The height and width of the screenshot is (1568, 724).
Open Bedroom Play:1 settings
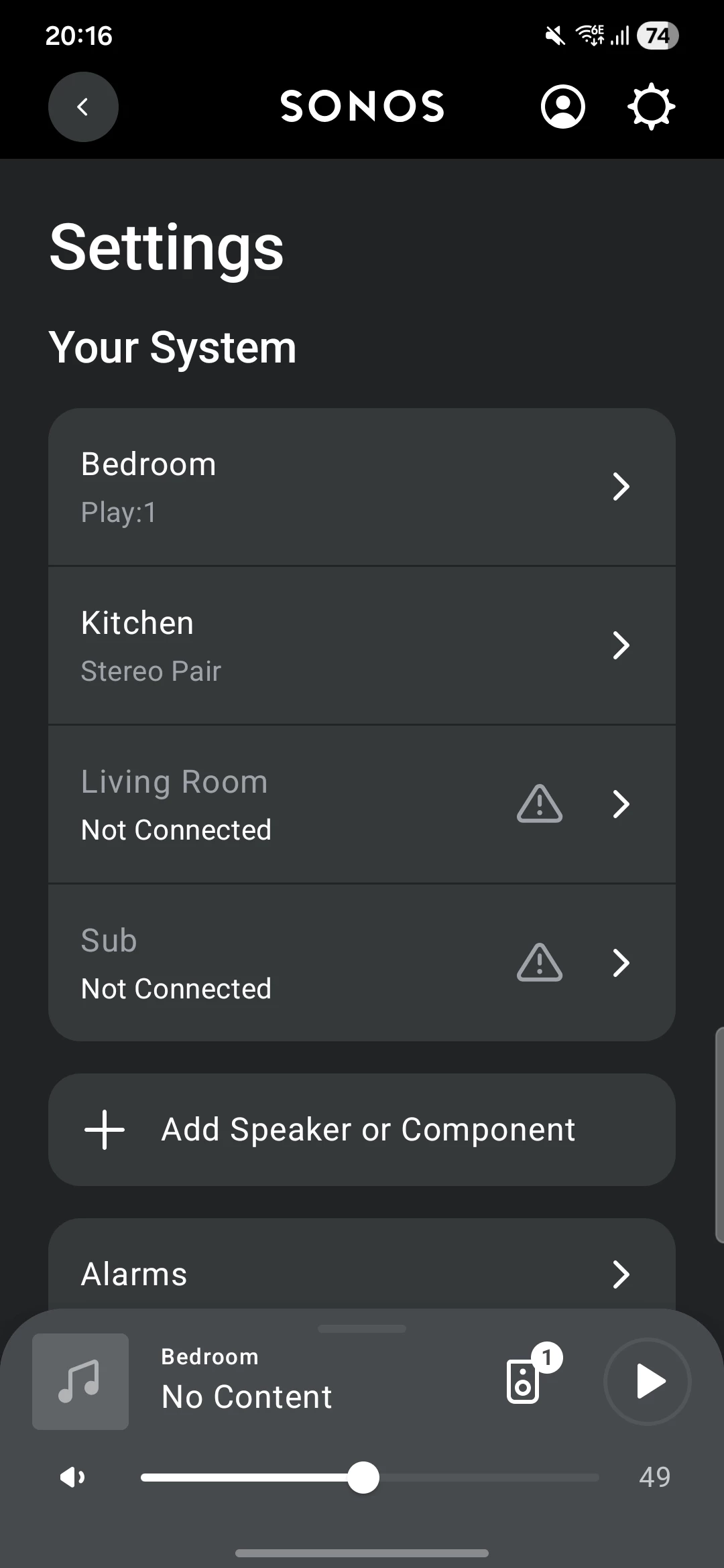point(362,487)
